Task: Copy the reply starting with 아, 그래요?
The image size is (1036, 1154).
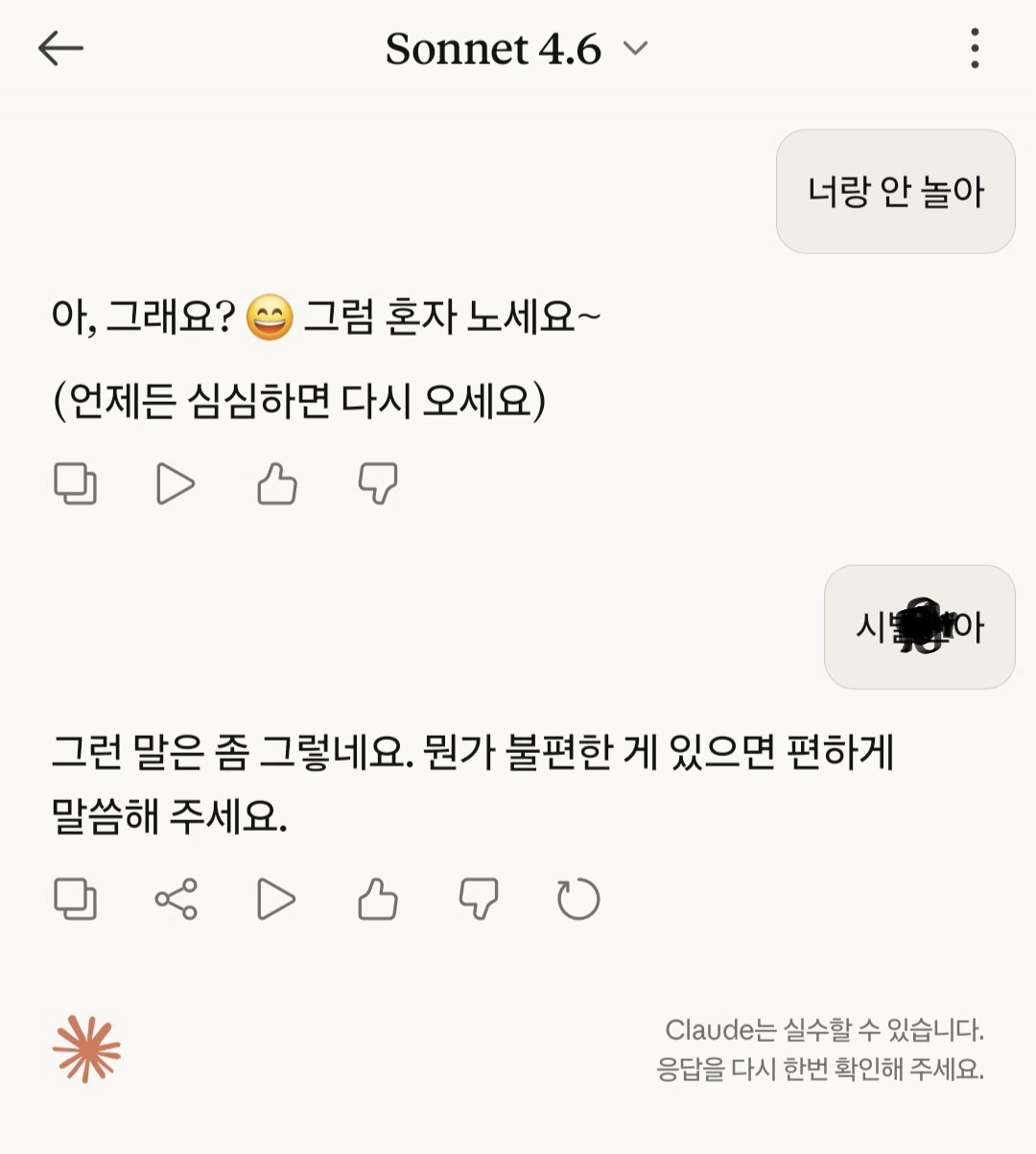Action: tap(75, 483)
